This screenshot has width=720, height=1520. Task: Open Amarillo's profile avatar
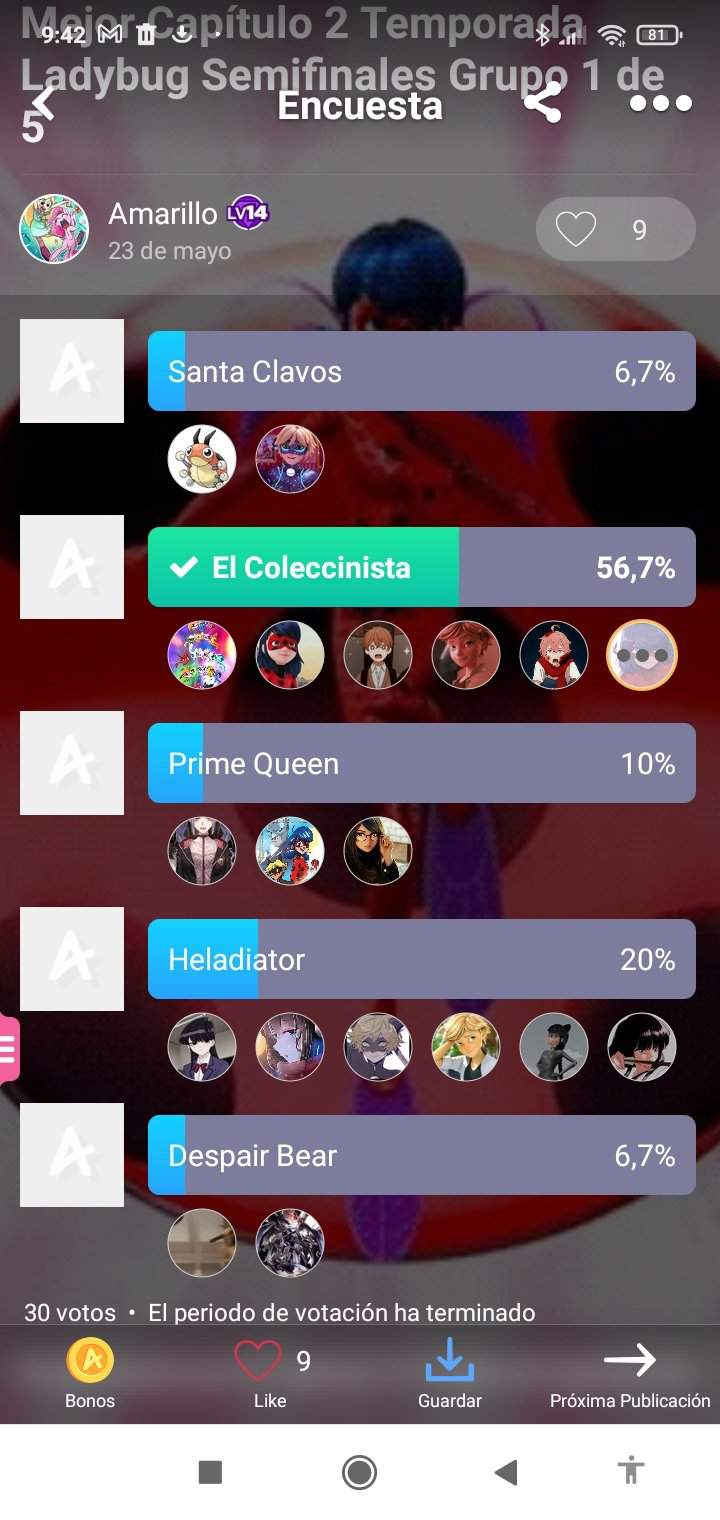[54, 229]
